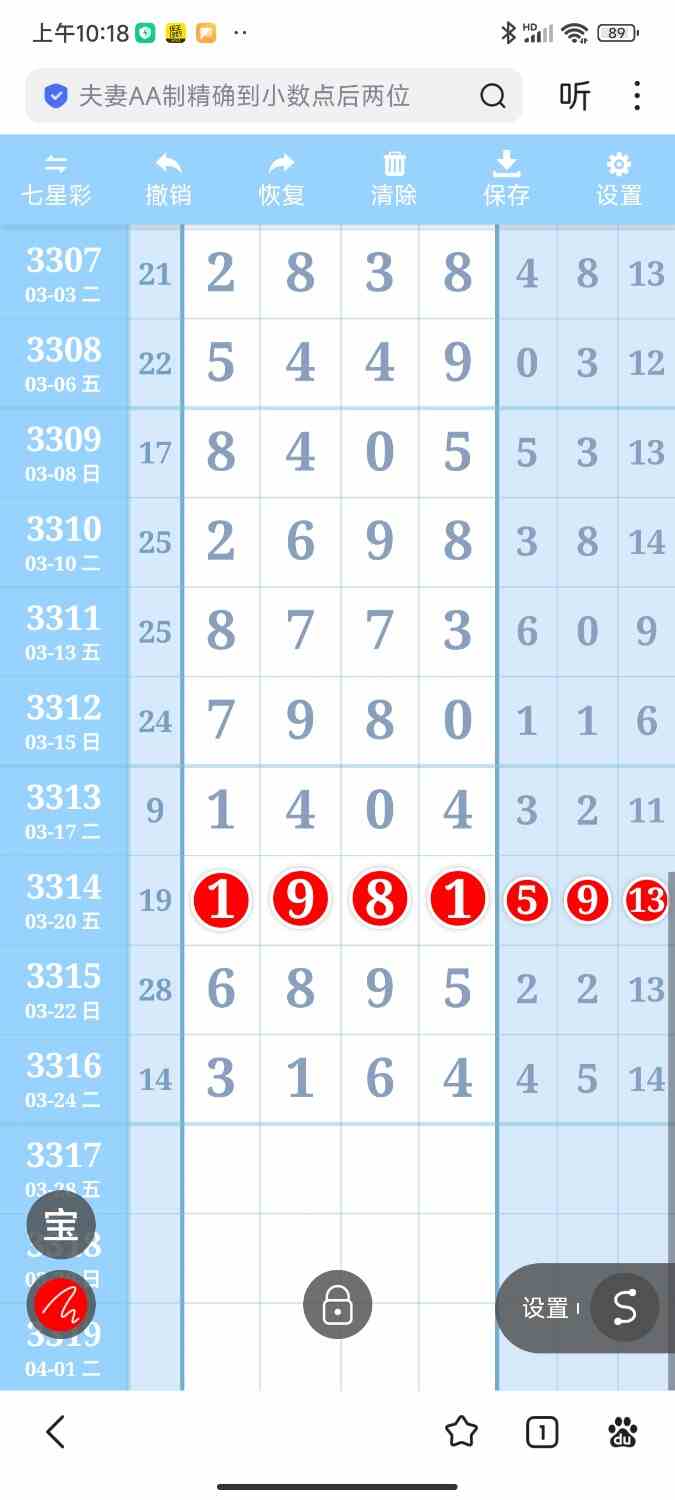This screenshot has width=675, height=1500.
Task: Toggle the lock icon
Action: 338,1305
